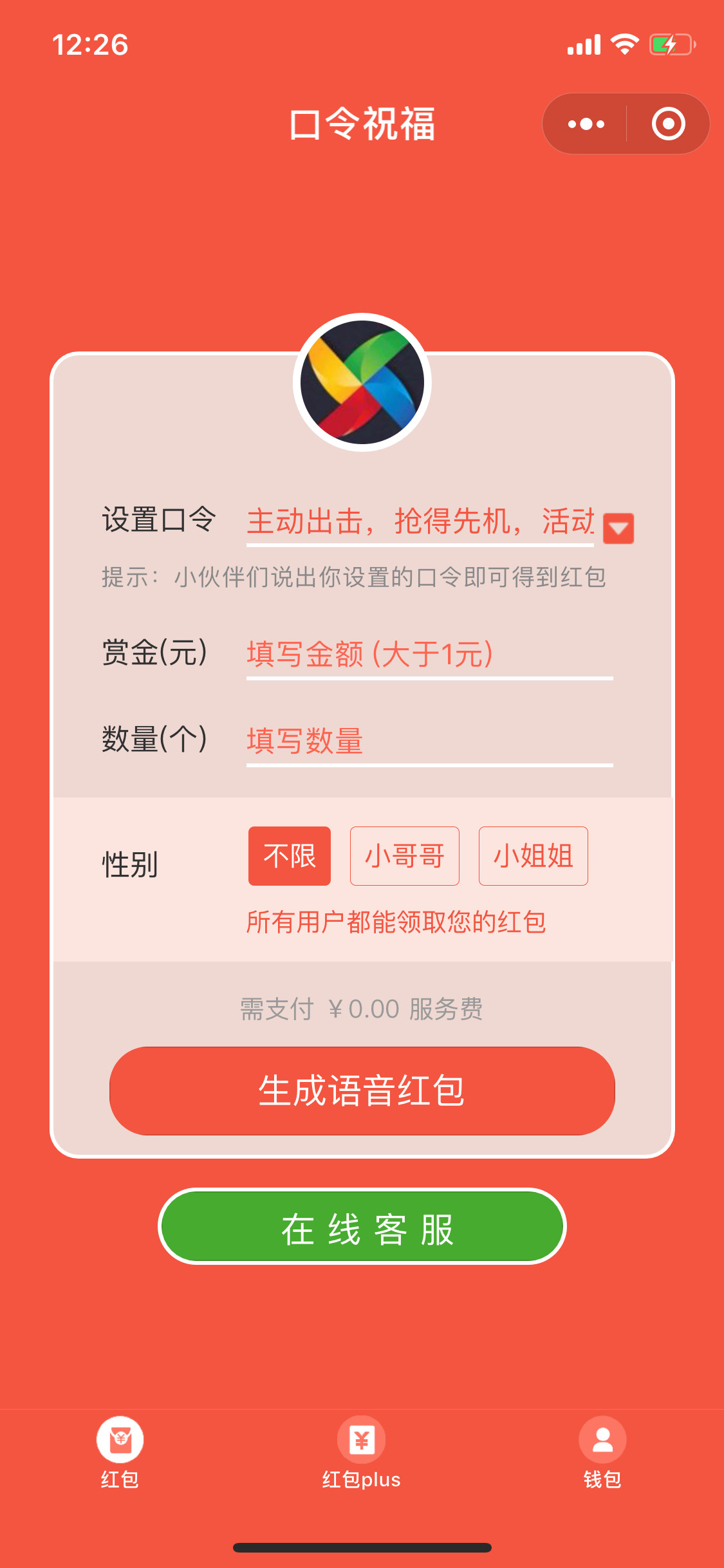Focus the 数量(个) quantity field
Screen dimensions: 724x1568
click(429, 741)
